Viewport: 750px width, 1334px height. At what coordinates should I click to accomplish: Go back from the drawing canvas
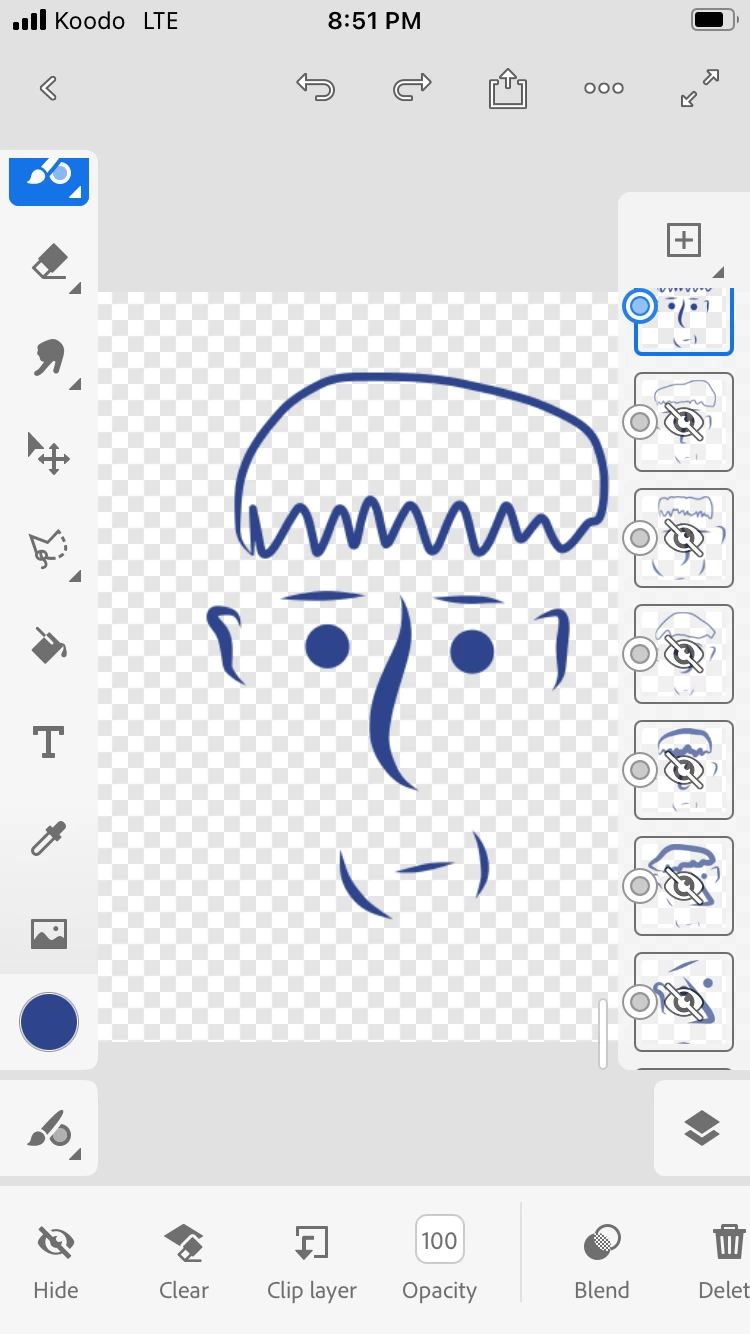(x=47, y=89)
